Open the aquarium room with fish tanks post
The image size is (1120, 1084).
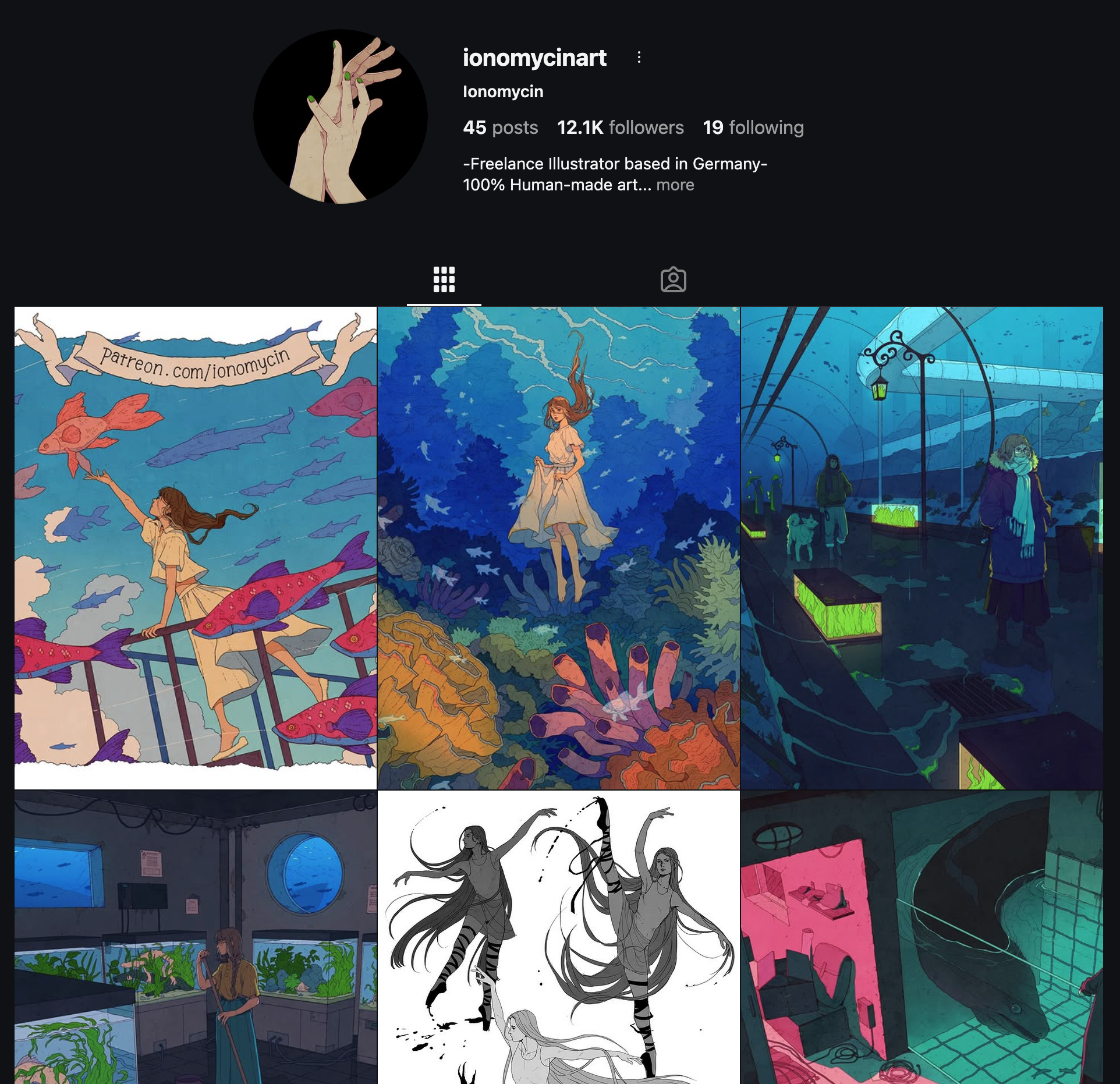196,937
